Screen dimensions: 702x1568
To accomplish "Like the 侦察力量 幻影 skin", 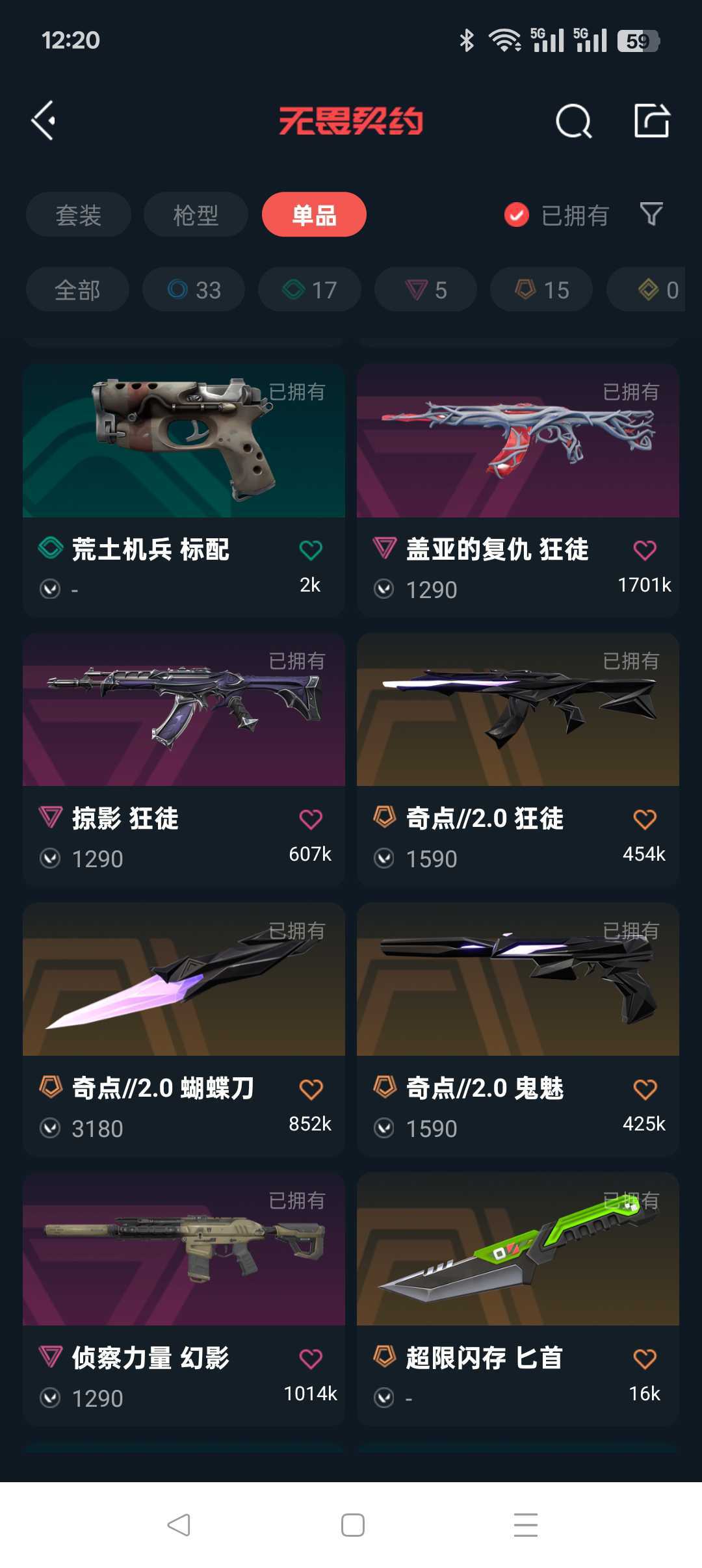I will (x=311, y=1359).
